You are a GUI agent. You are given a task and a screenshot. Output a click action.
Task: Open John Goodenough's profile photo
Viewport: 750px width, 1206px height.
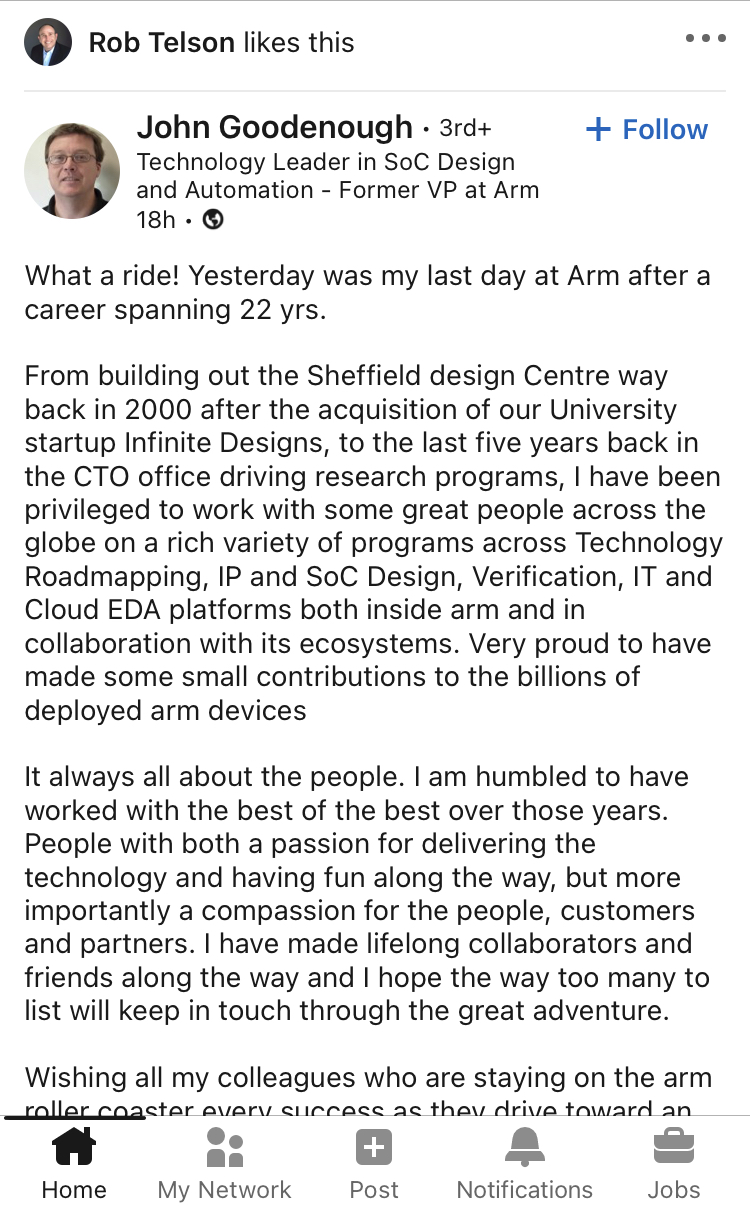pyautogui.click(x=71, y=171)
